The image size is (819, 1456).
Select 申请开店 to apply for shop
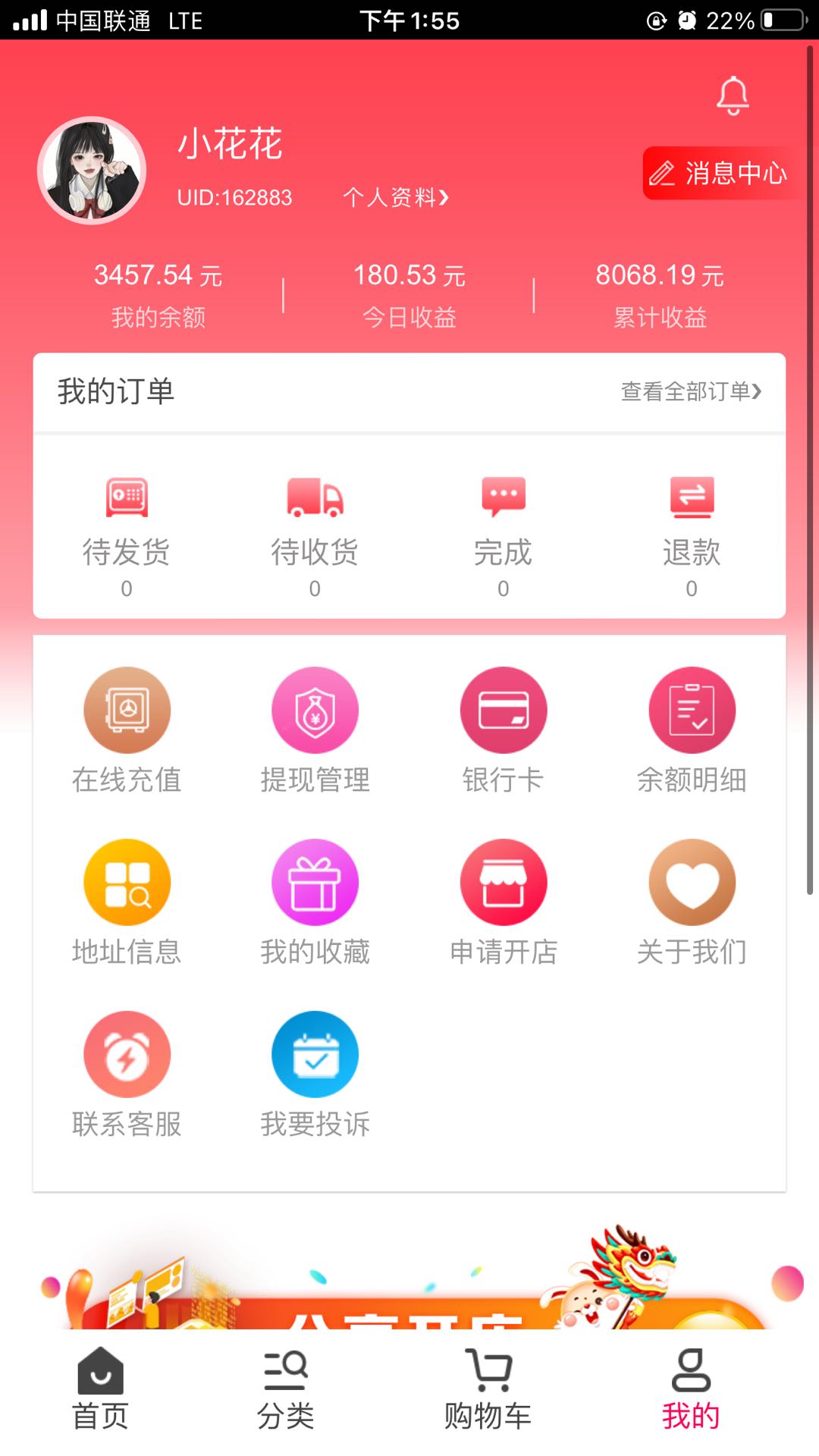[504, 902]
